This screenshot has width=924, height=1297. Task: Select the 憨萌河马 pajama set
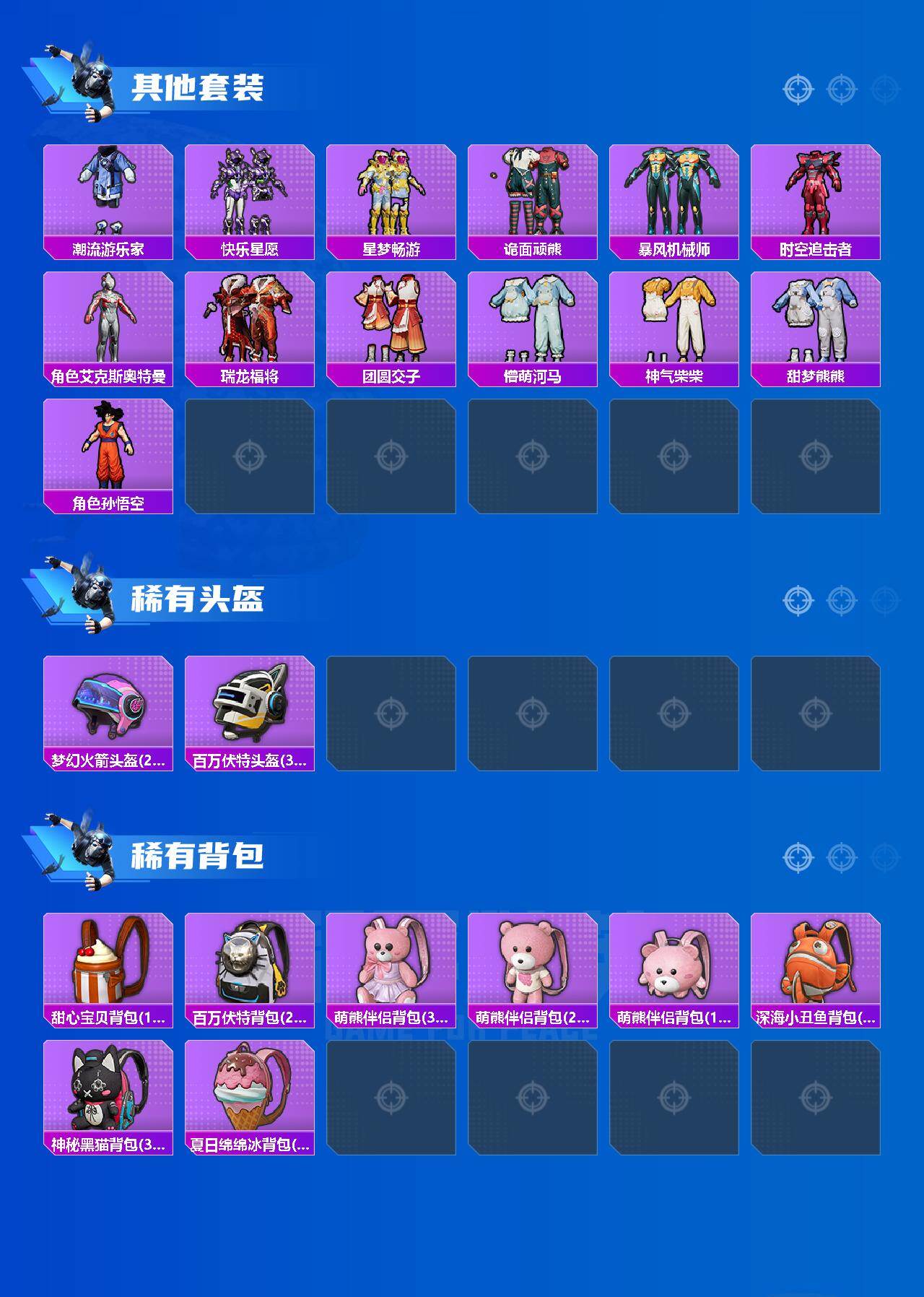[535, 321]
